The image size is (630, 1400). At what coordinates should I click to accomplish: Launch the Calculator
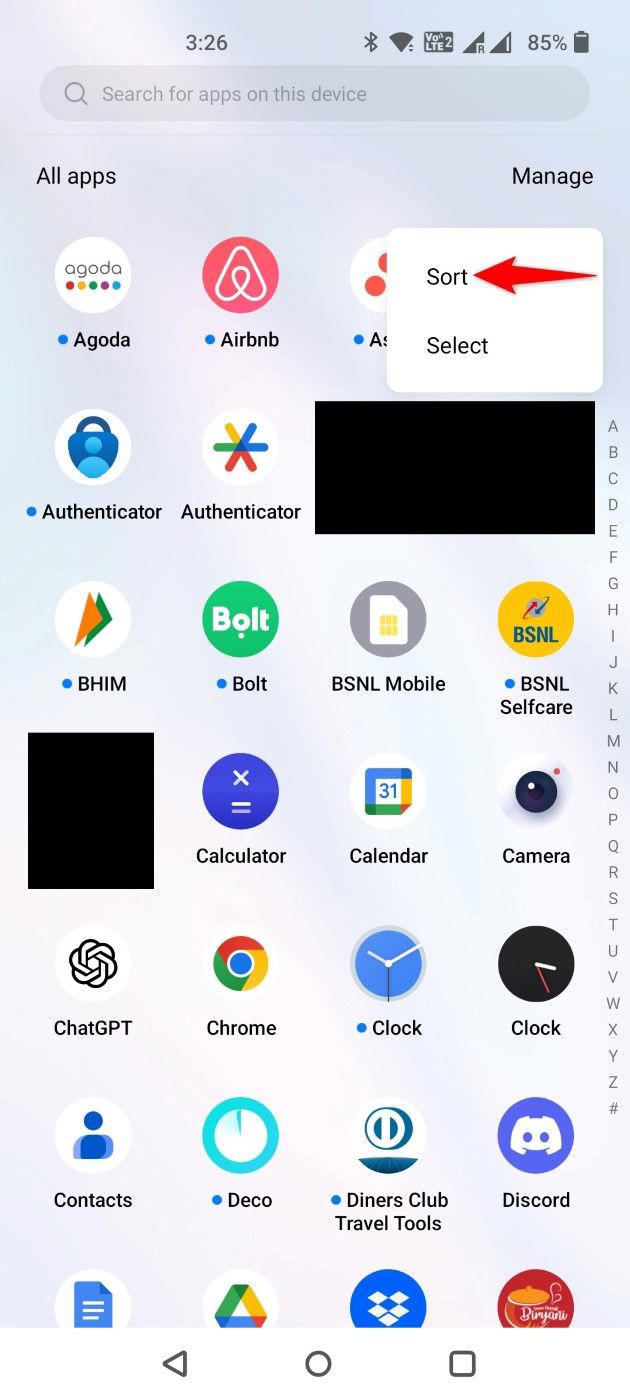point(240,791)
